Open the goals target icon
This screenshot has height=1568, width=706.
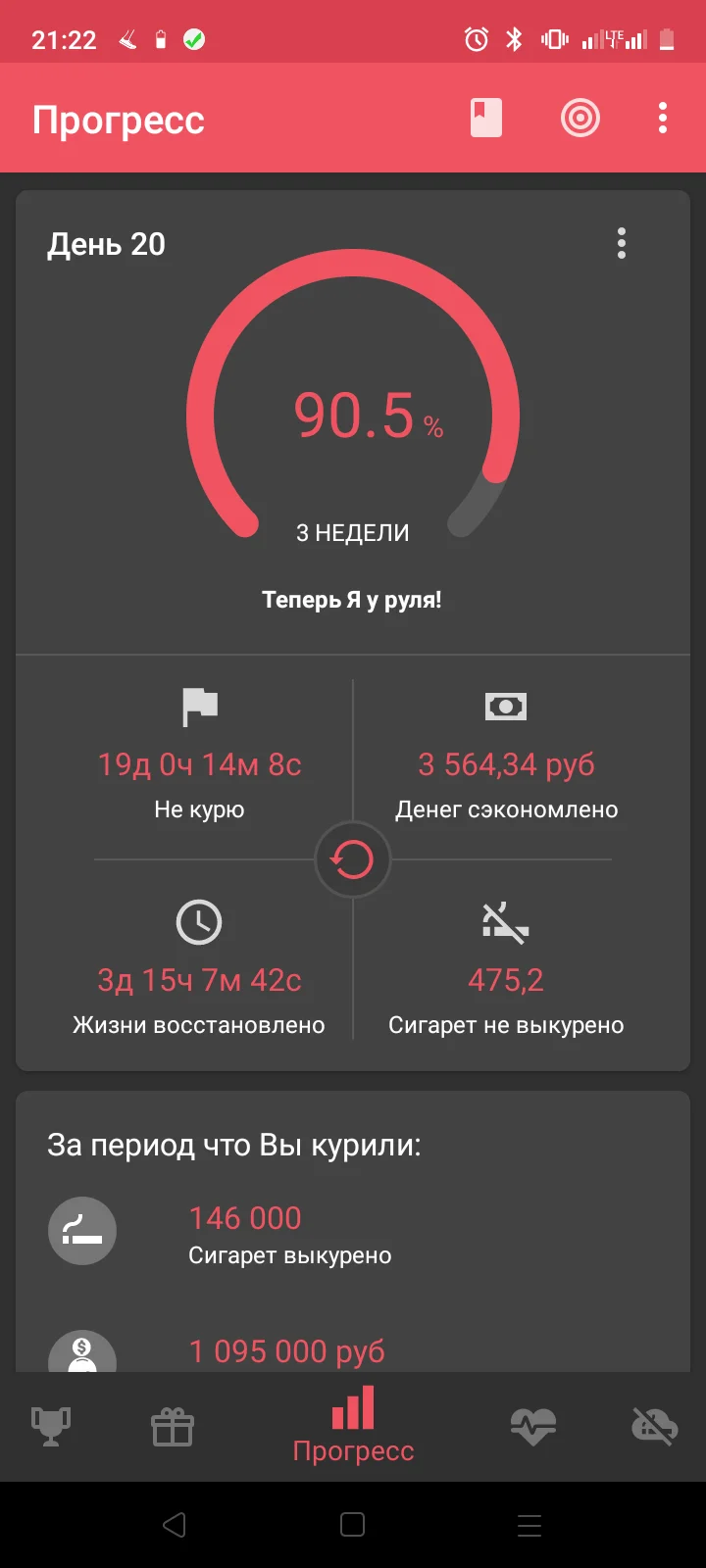[x=580, y=119]
